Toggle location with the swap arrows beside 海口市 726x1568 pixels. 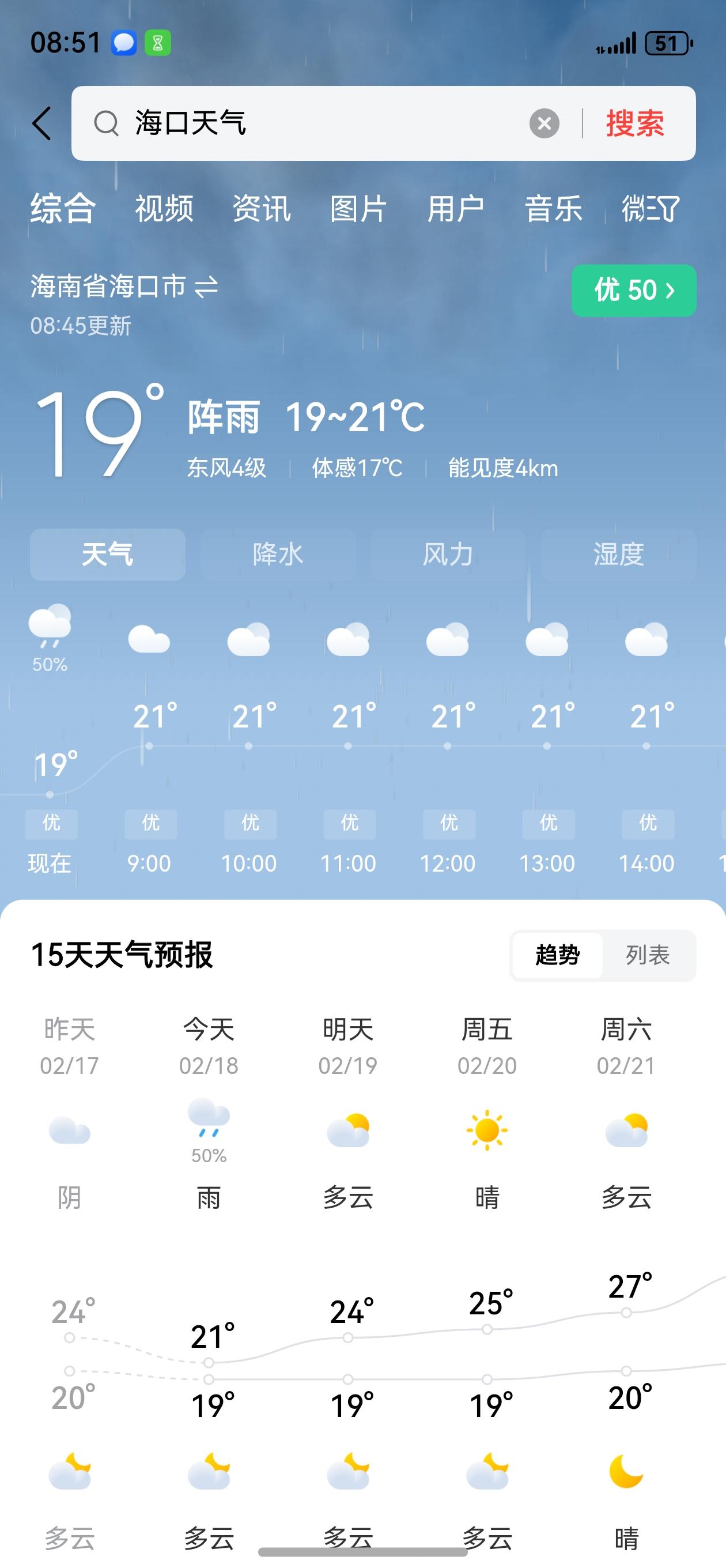pyautogui.click(x=206, y=287)
